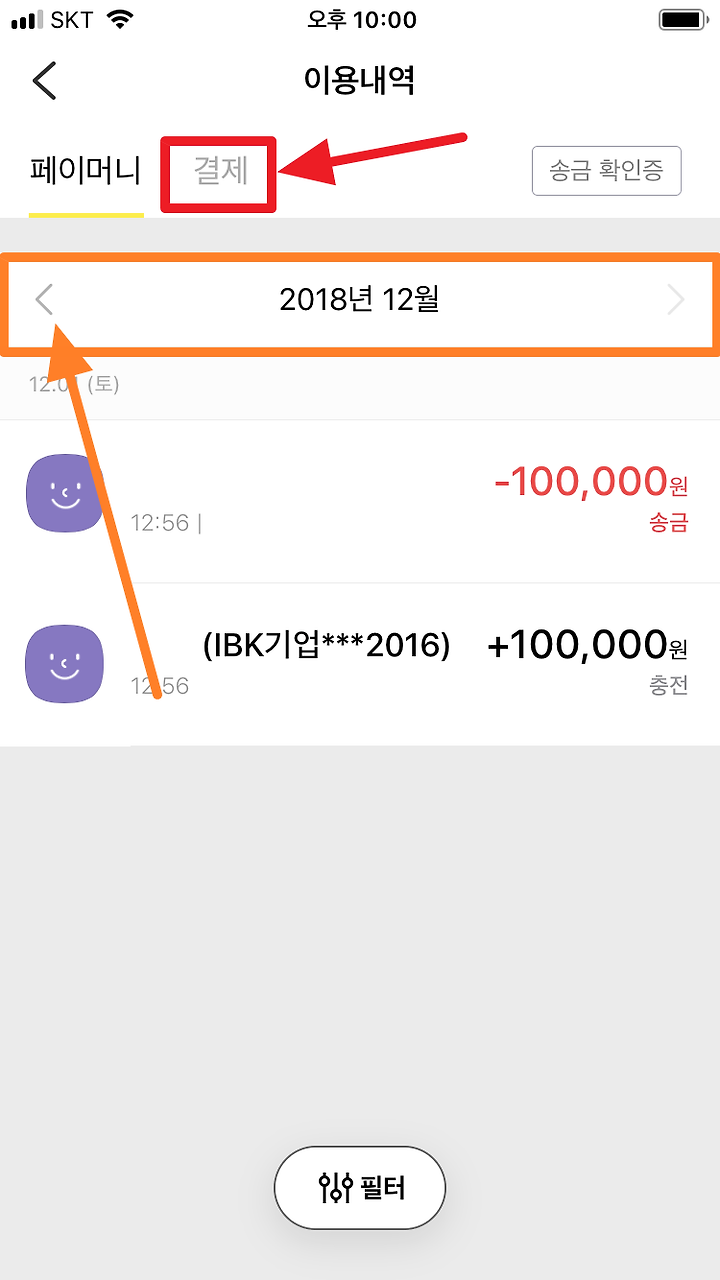This screenshot has height=1280, width=720.
Task: Open the 필터 options
Action: point(359,1187)
